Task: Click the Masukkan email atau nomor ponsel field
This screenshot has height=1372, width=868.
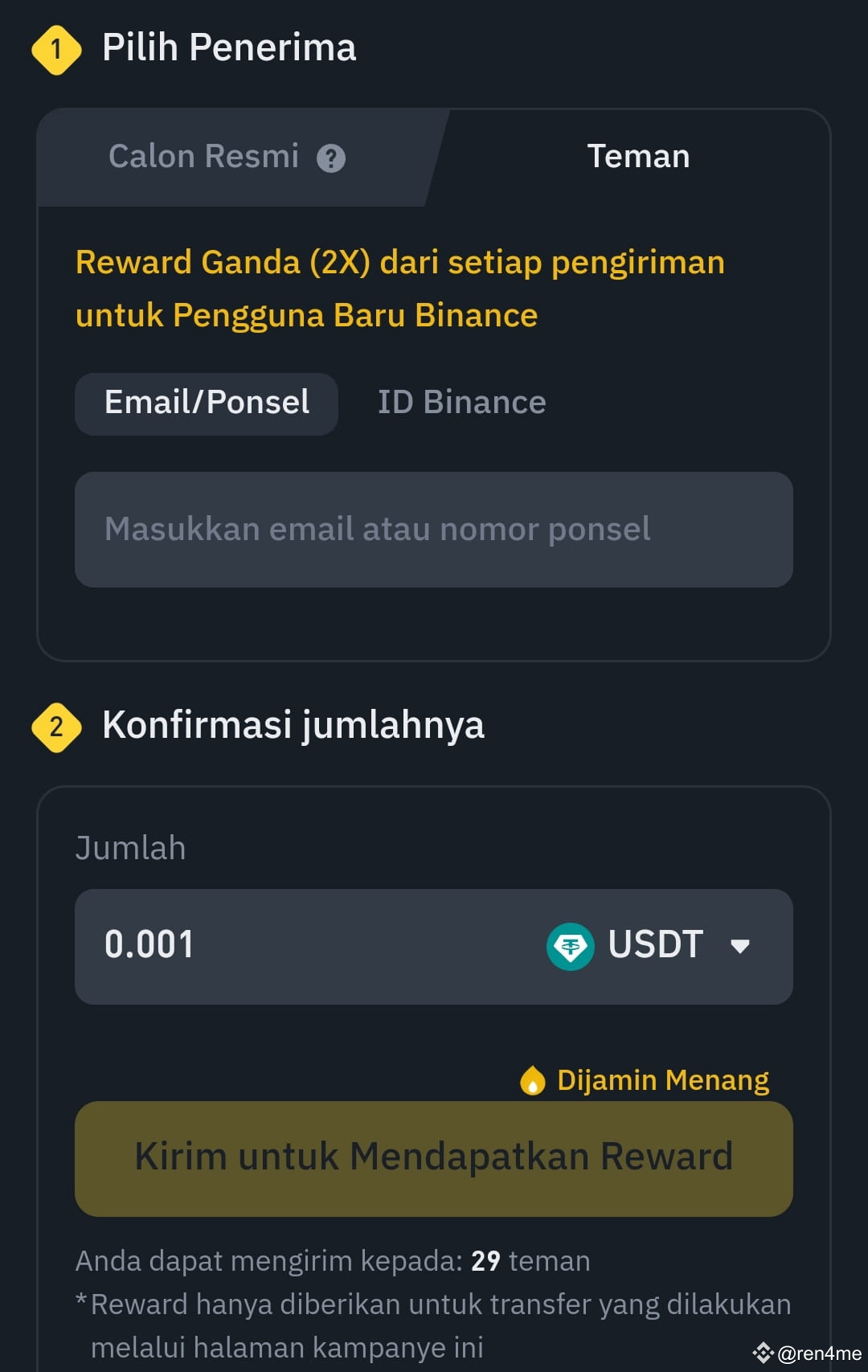Action: [x=434, y=530]
